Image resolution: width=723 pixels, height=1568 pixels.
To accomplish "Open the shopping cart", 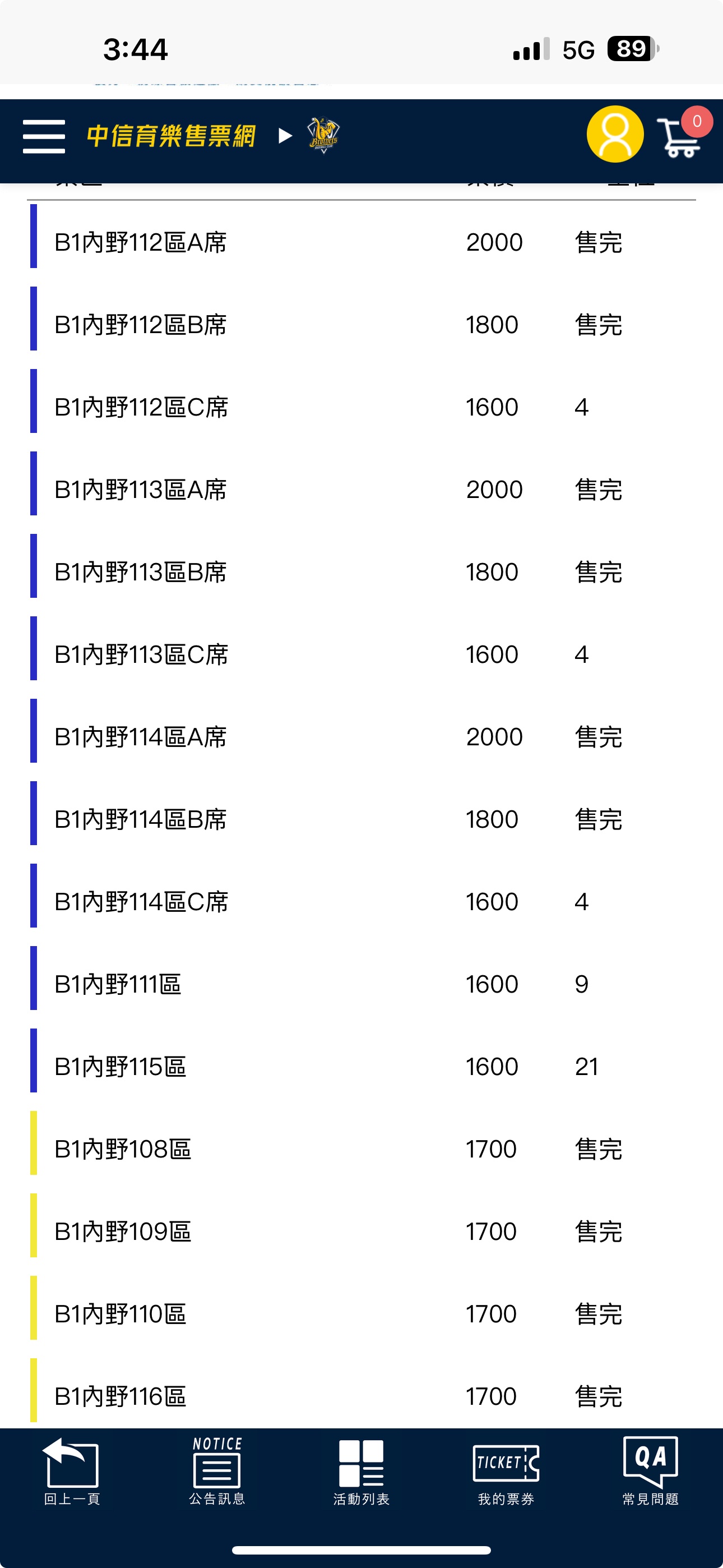I will tap(683, 133).
